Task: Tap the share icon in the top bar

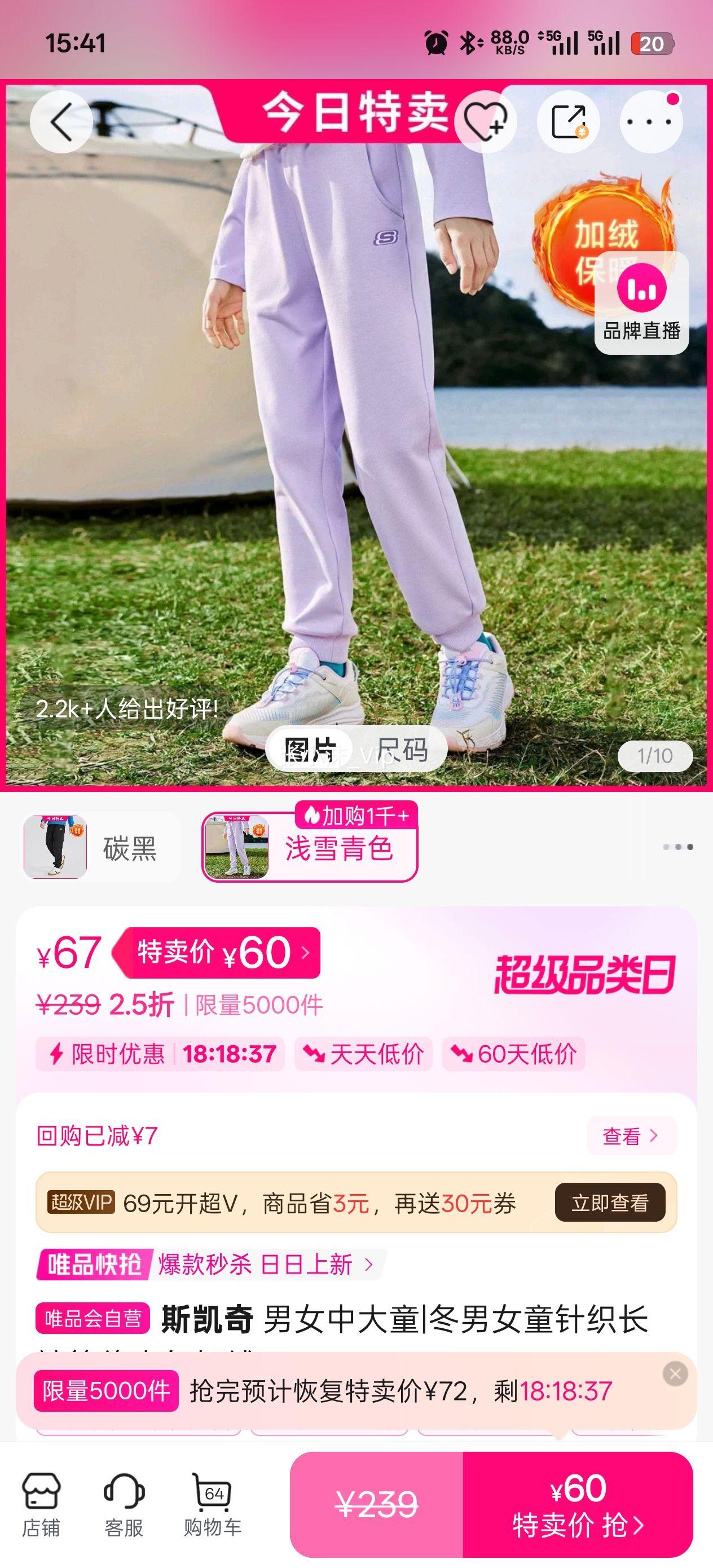Action: coord(569,122)
